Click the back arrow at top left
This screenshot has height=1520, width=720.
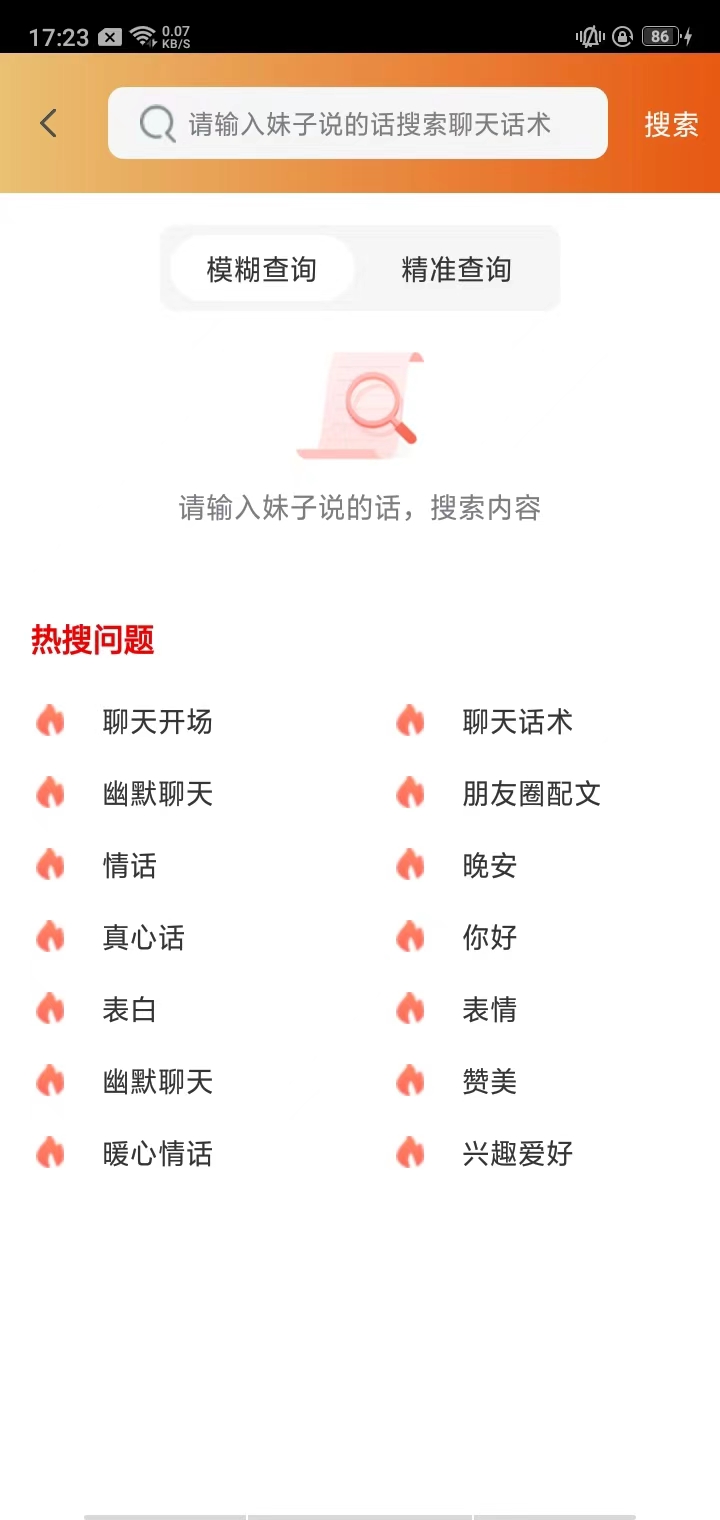coord(48,122)
